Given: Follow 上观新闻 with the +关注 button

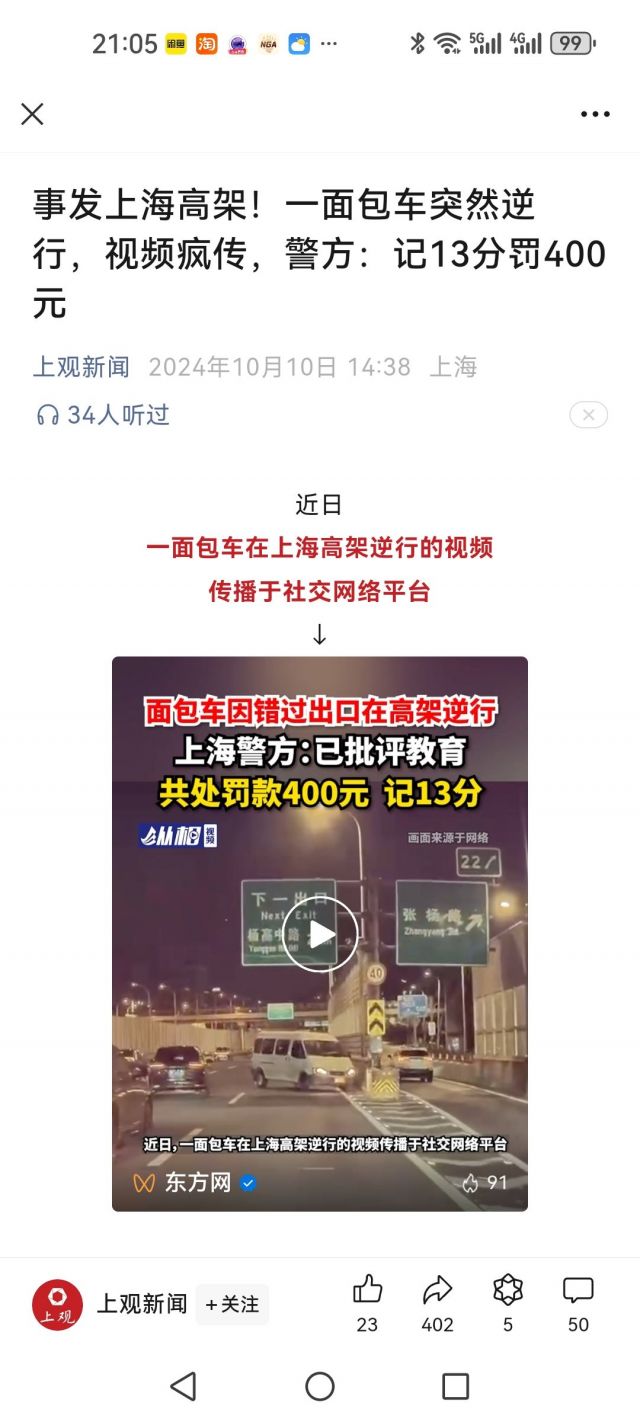Looking at the screenshot, I should coord(232,1304).
